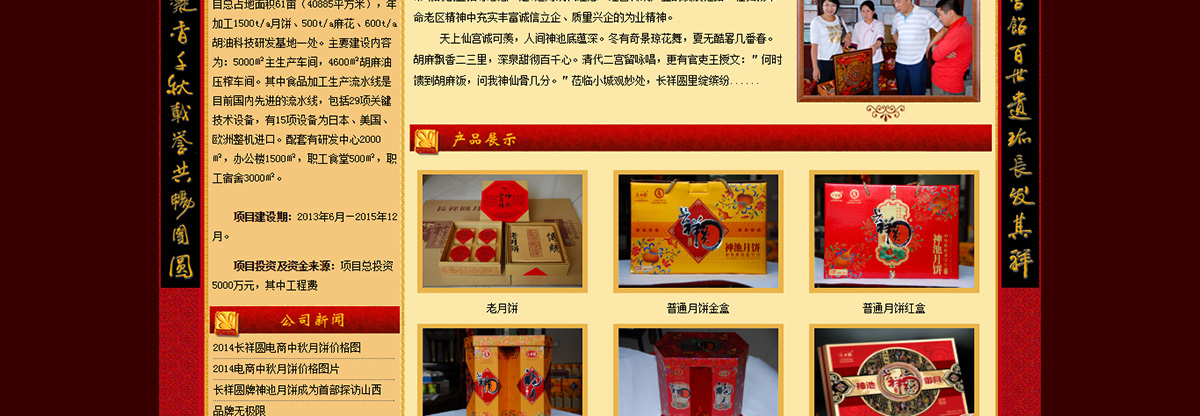Open the 品牌无极限 news link
The image size is (1200, 416).
pyautogui.click(x=240, y=409)
